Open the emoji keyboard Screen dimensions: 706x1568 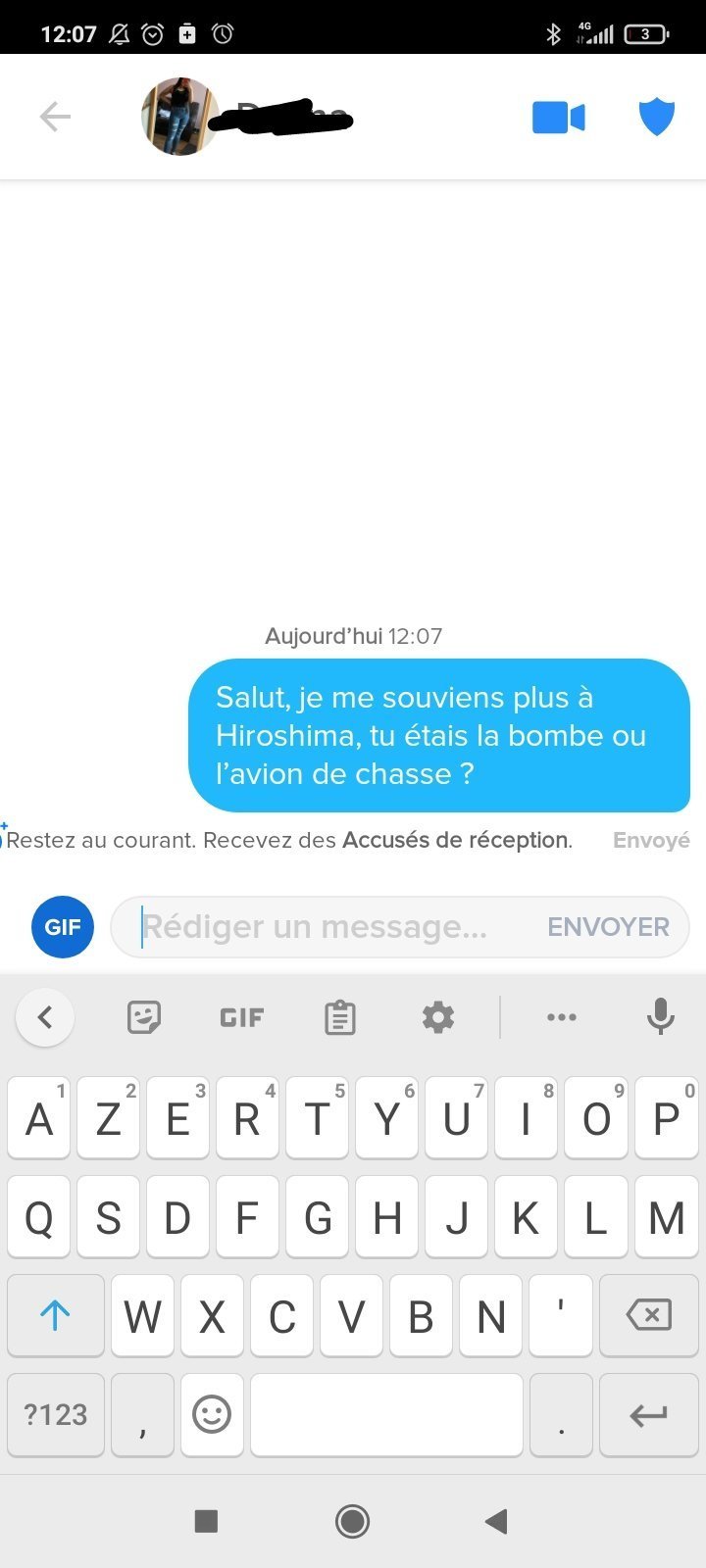point(212,1414)
